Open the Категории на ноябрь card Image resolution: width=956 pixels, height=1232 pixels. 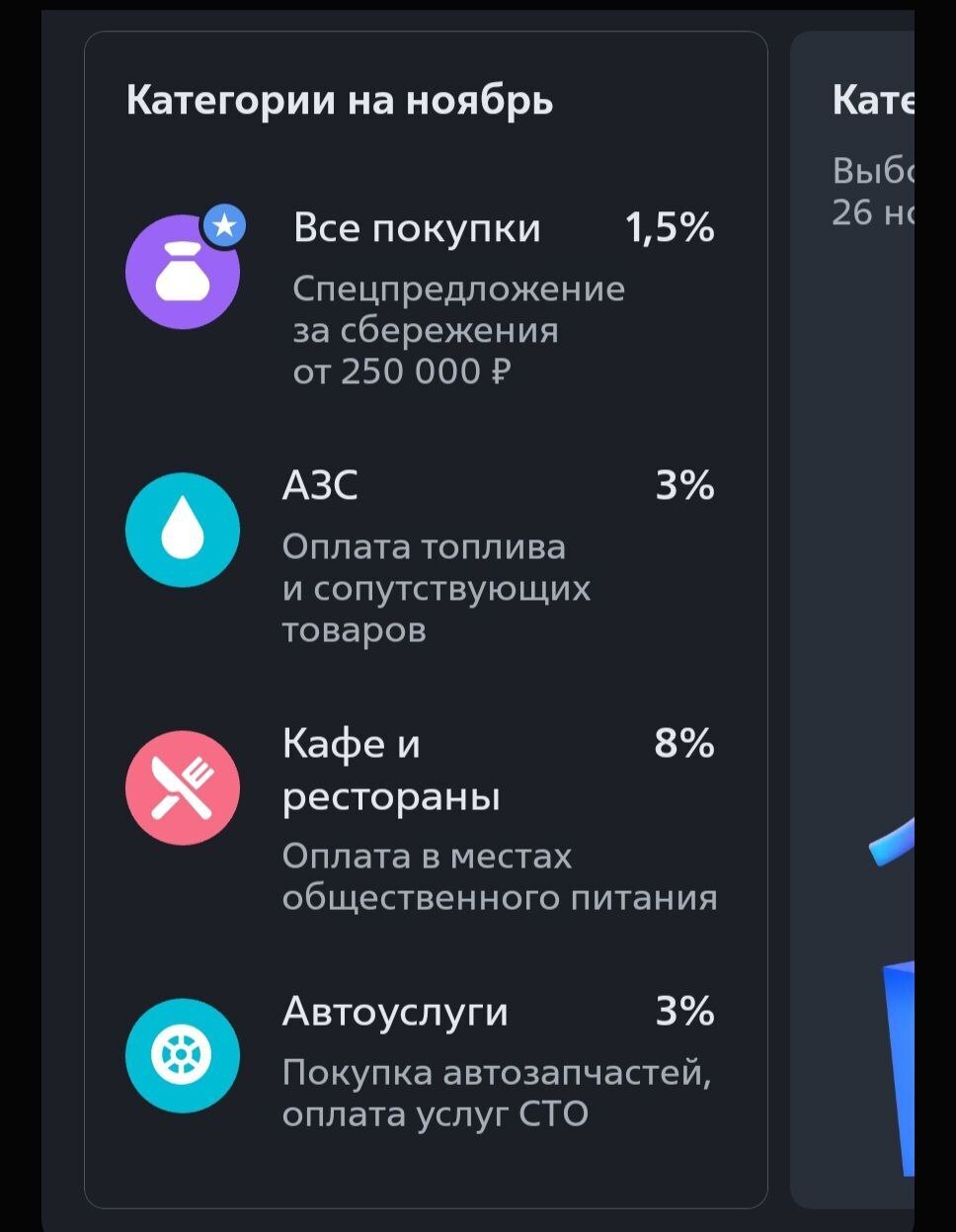[x=340, y=101]
